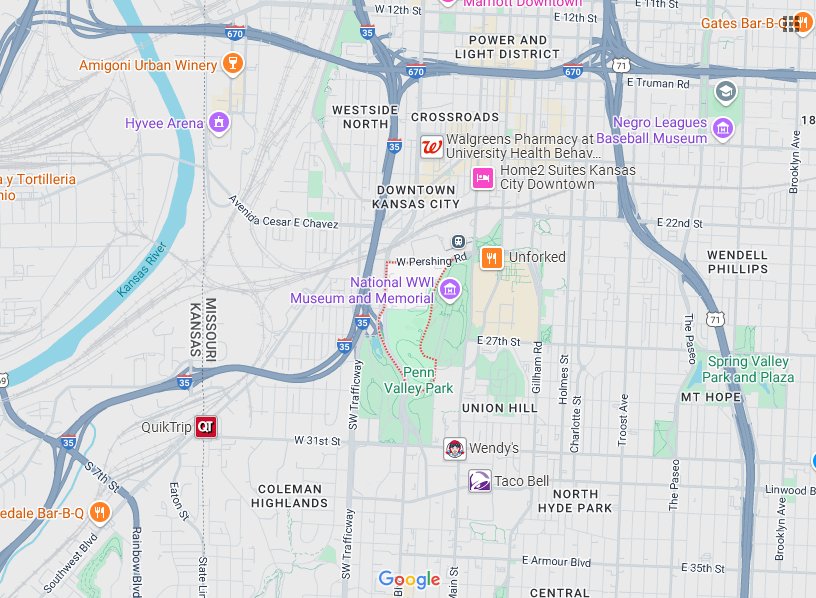Image resolution: width=816 pixels, height=598 pixels.
Task: Select the Hyvee Arena marker
Action: (218, 123)
